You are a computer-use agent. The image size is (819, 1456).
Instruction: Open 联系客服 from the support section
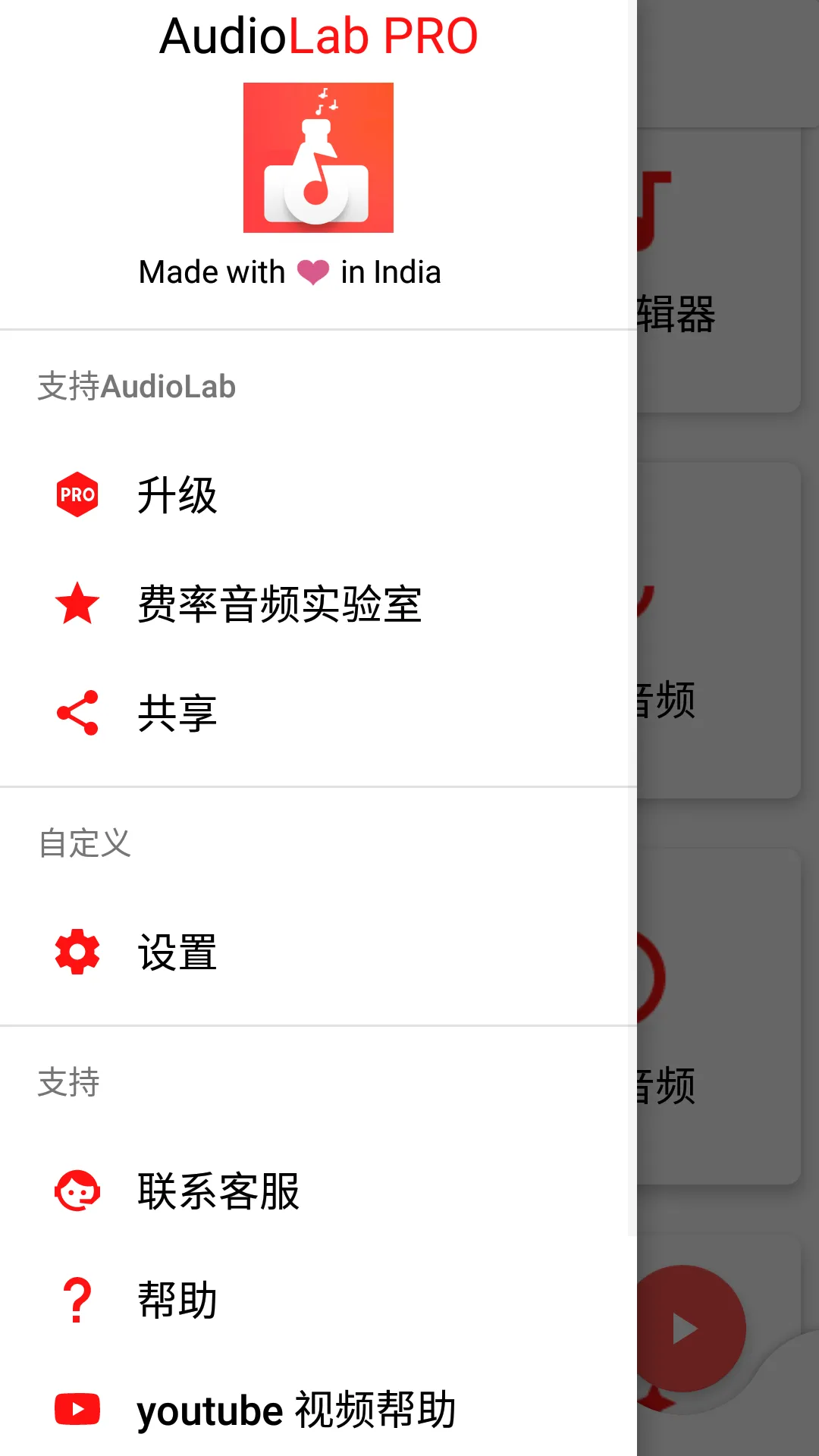[x=219, y=1191]
